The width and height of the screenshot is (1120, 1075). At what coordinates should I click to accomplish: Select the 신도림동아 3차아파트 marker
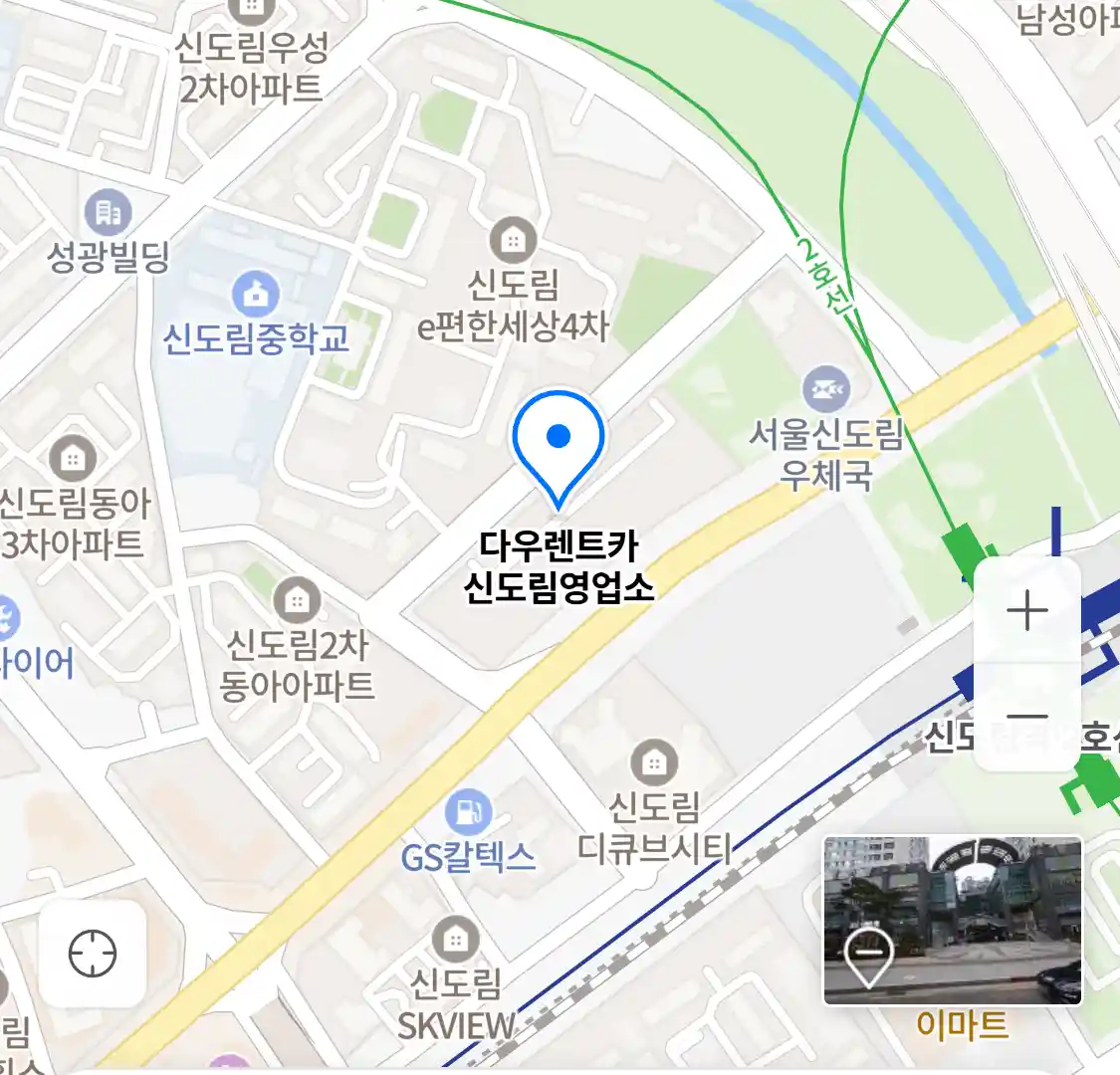point(73,459)
